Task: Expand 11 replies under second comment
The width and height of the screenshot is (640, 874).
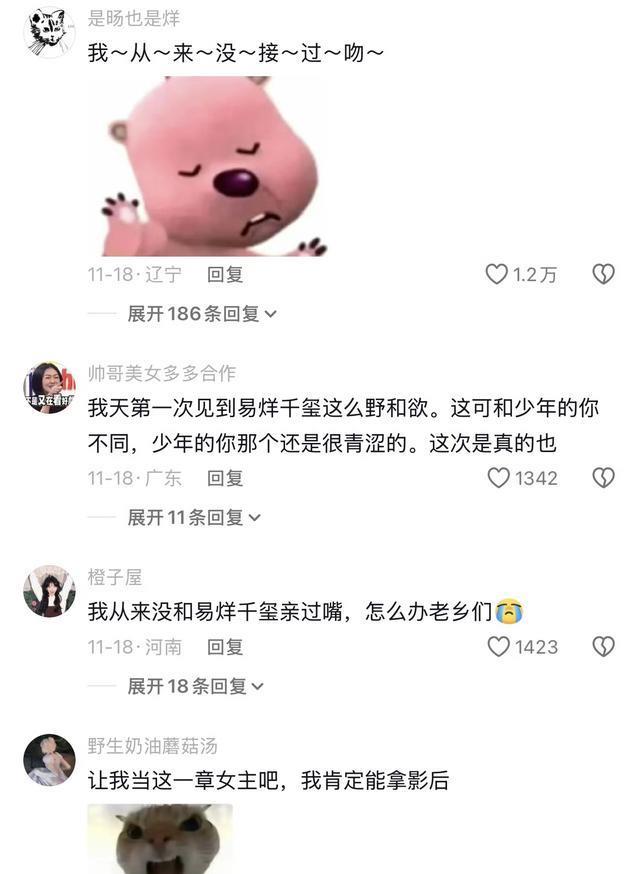Action: [x=194, y=518]
